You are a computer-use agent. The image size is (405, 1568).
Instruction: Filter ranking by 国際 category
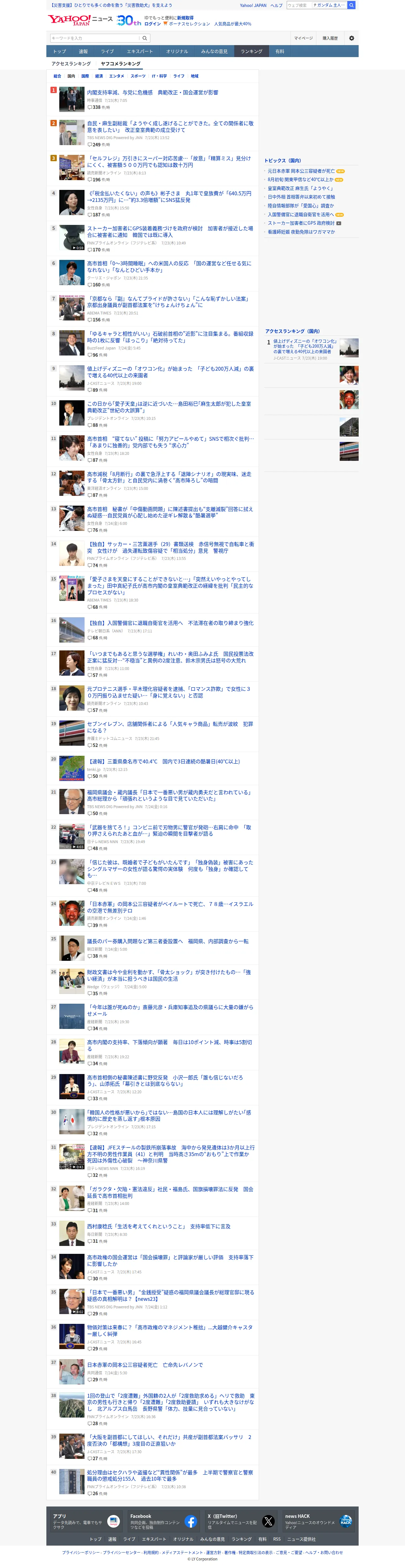coord(85,76)
